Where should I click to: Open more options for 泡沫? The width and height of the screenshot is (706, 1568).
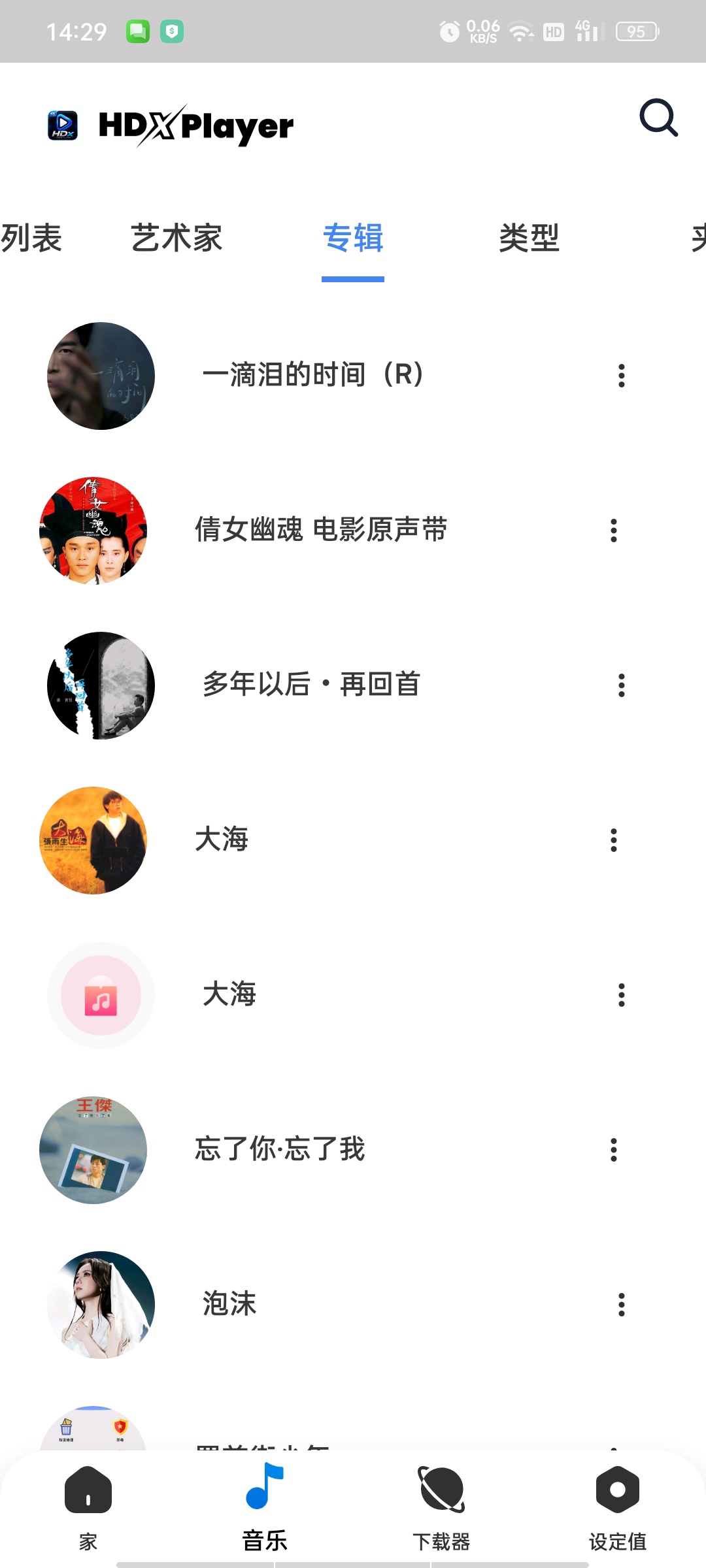(622, 1305)
